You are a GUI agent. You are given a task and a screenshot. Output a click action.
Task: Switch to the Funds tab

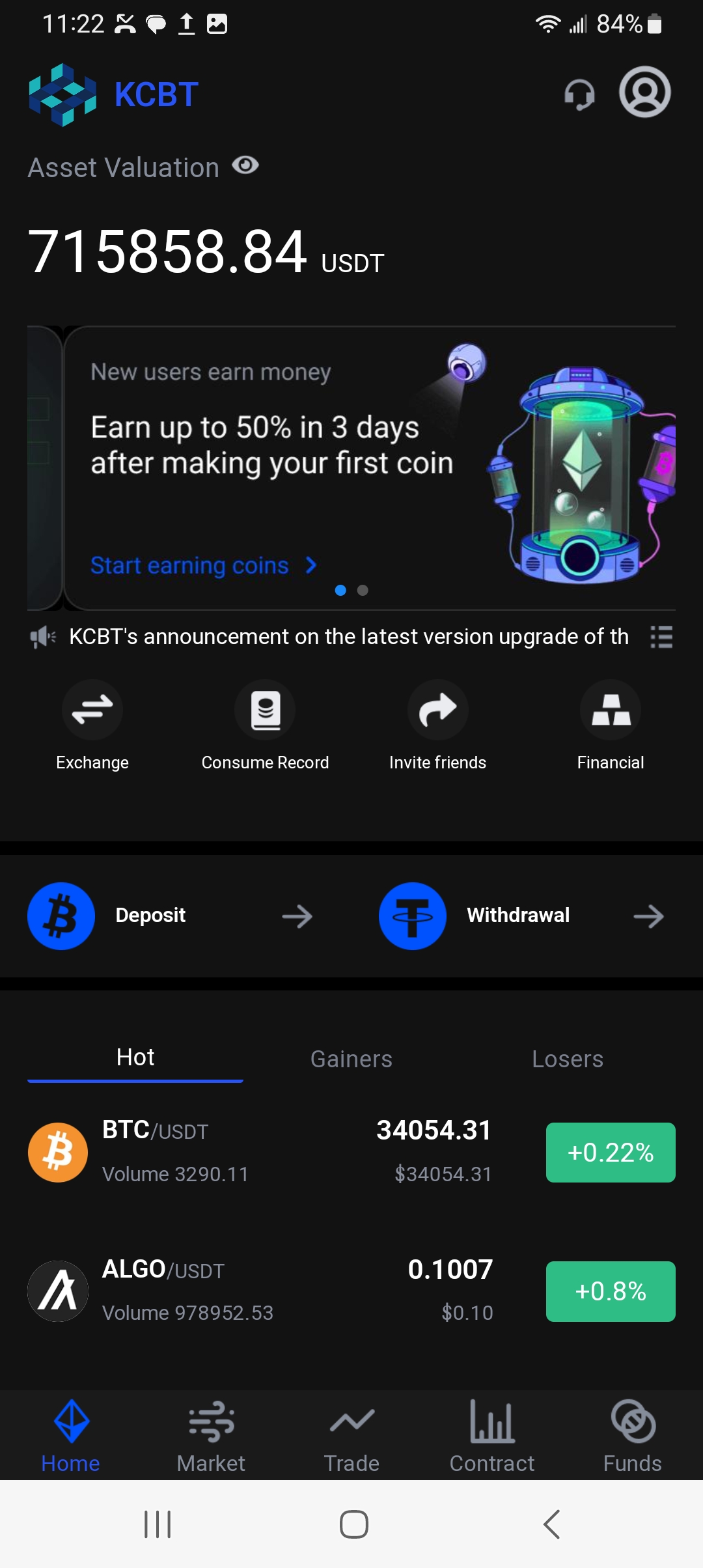[632, 1436]
